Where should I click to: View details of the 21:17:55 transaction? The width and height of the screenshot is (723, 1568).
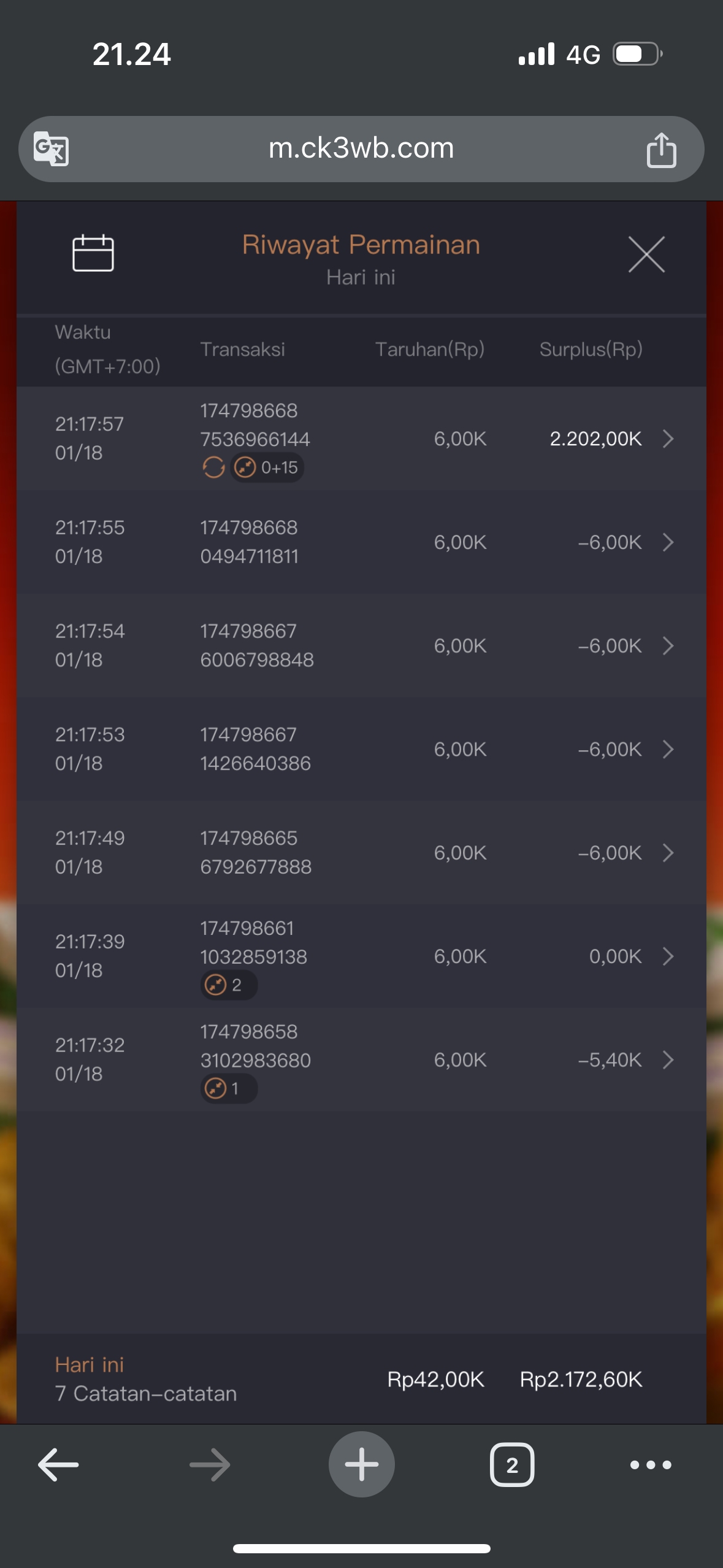pos(668,542)
